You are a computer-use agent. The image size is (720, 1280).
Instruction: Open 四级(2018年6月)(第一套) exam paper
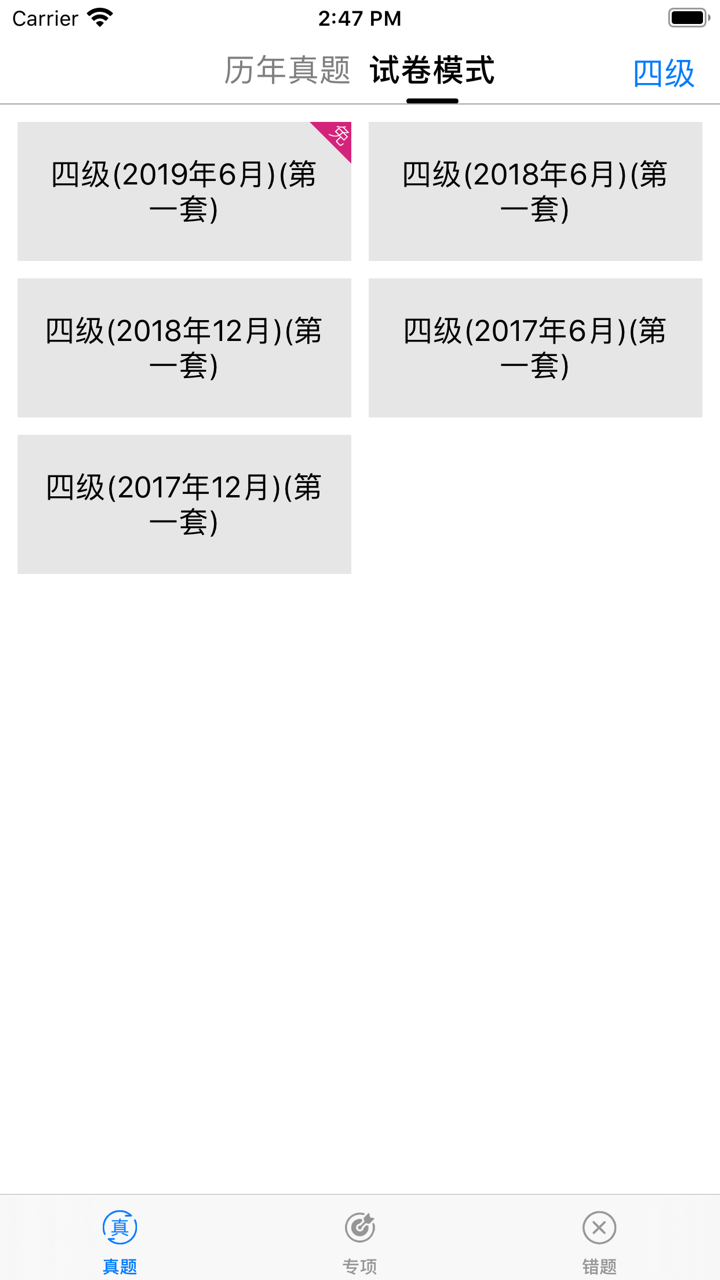(535, 191)
